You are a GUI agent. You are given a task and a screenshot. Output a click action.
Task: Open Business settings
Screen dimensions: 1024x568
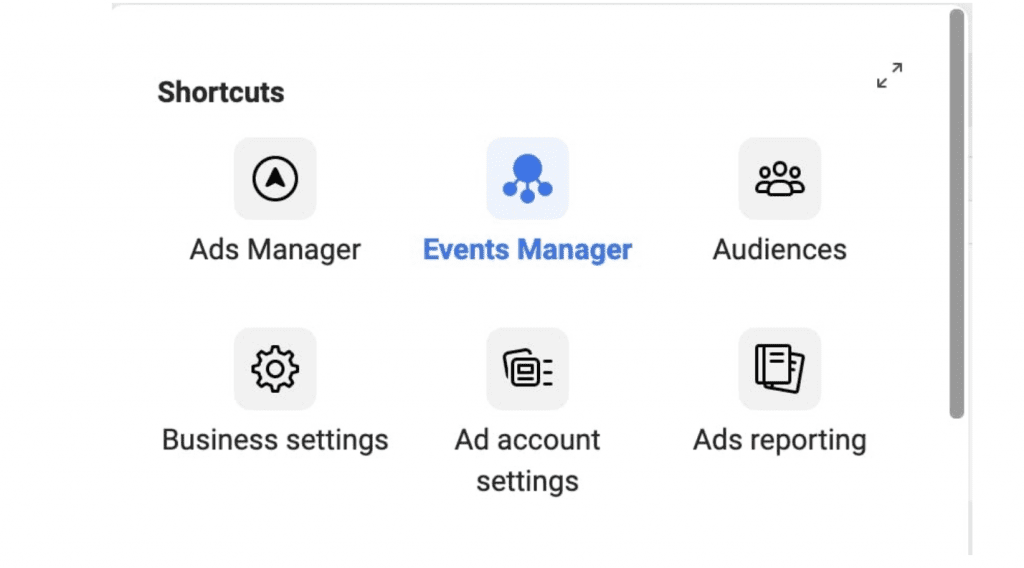(275, 369)
